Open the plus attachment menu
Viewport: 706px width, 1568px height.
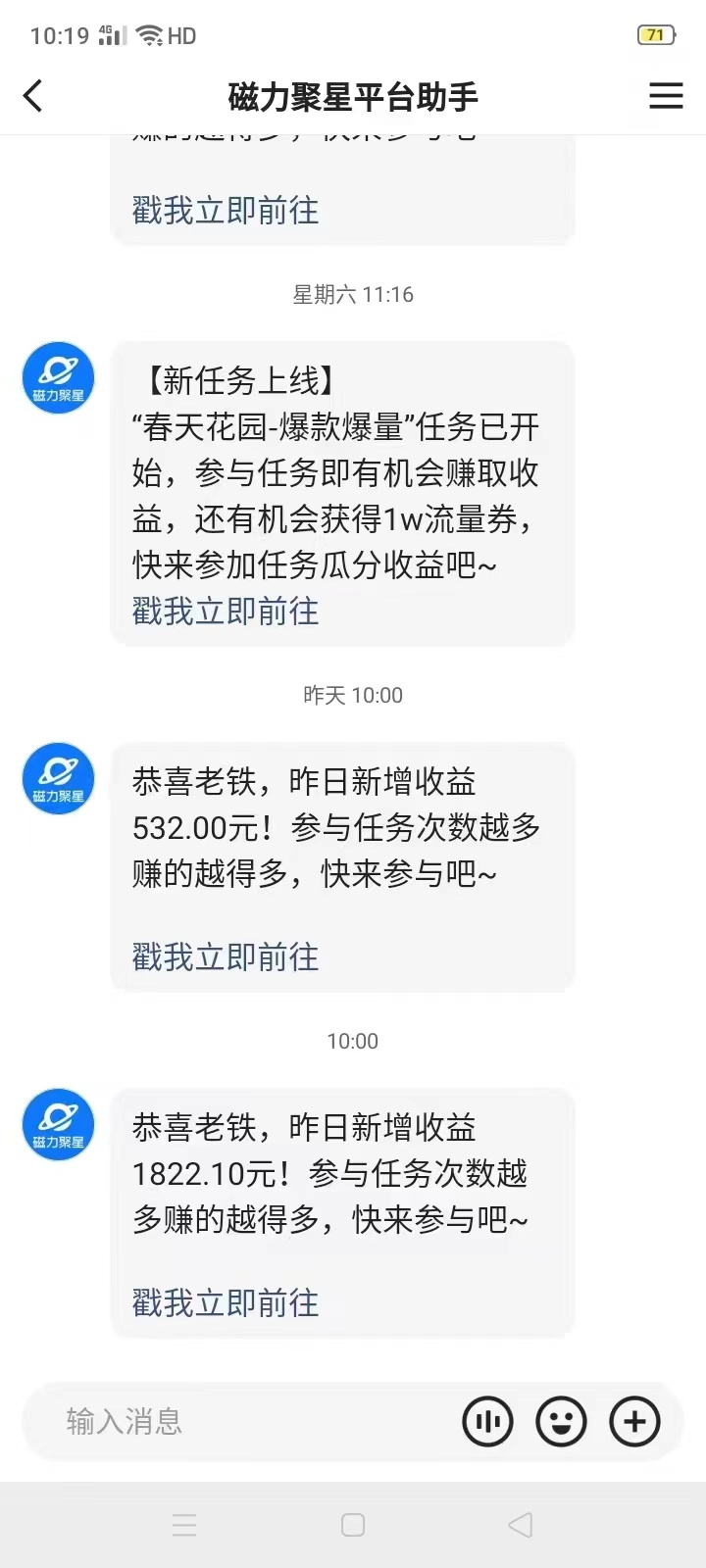634,1421
